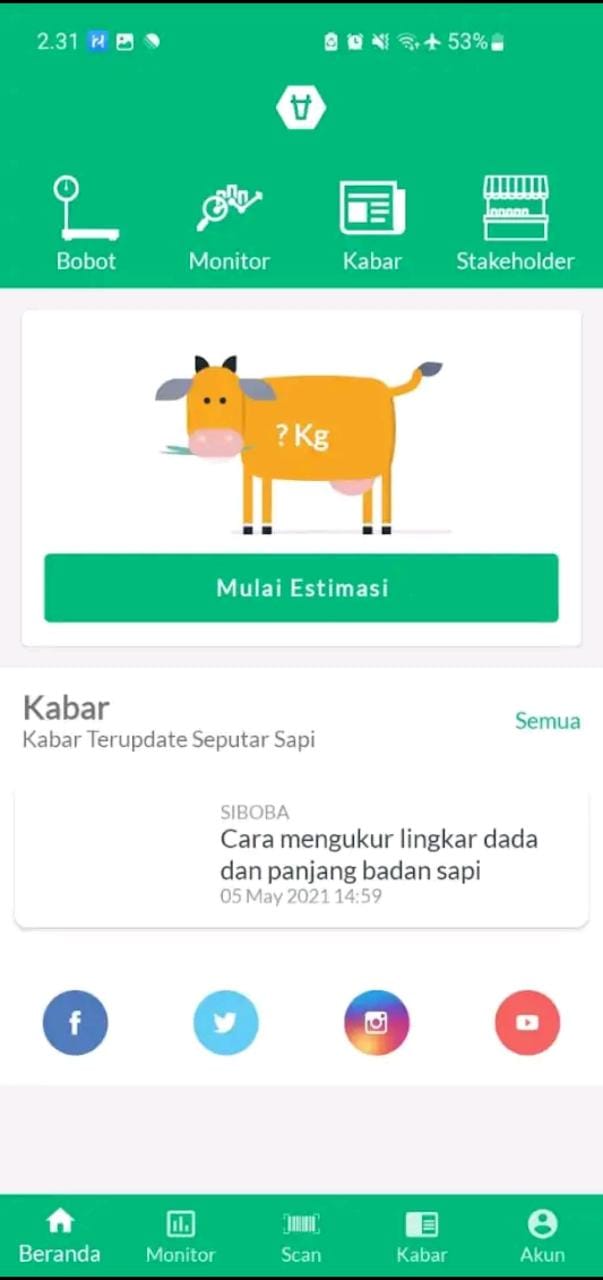603x1280 pixels.
Task: Open the Monitor shortcut at top
Action: (x=229, y=224)
